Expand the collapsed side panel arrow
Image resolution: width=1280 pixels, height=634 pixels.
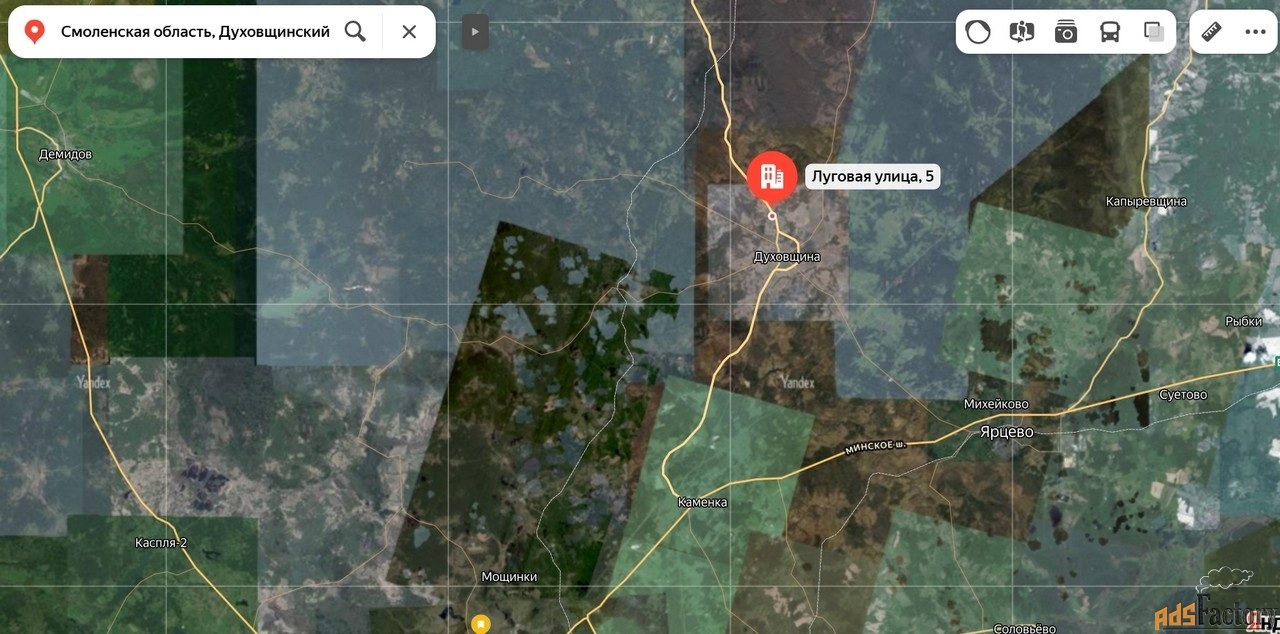pos(475,31)
